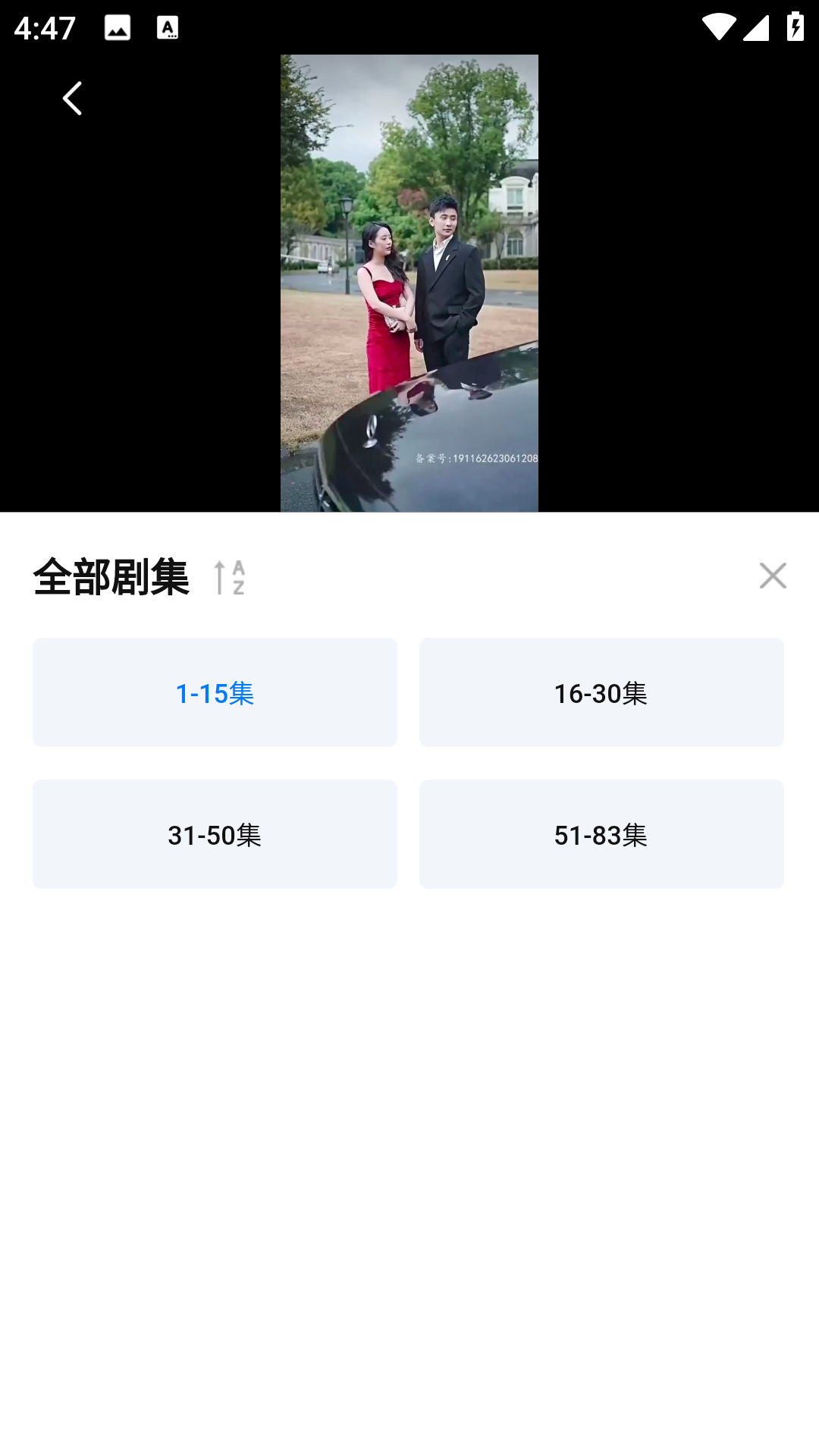819x1456 pixels.
Task: Go back using the top-left arrow
Action: pos(72,99)
